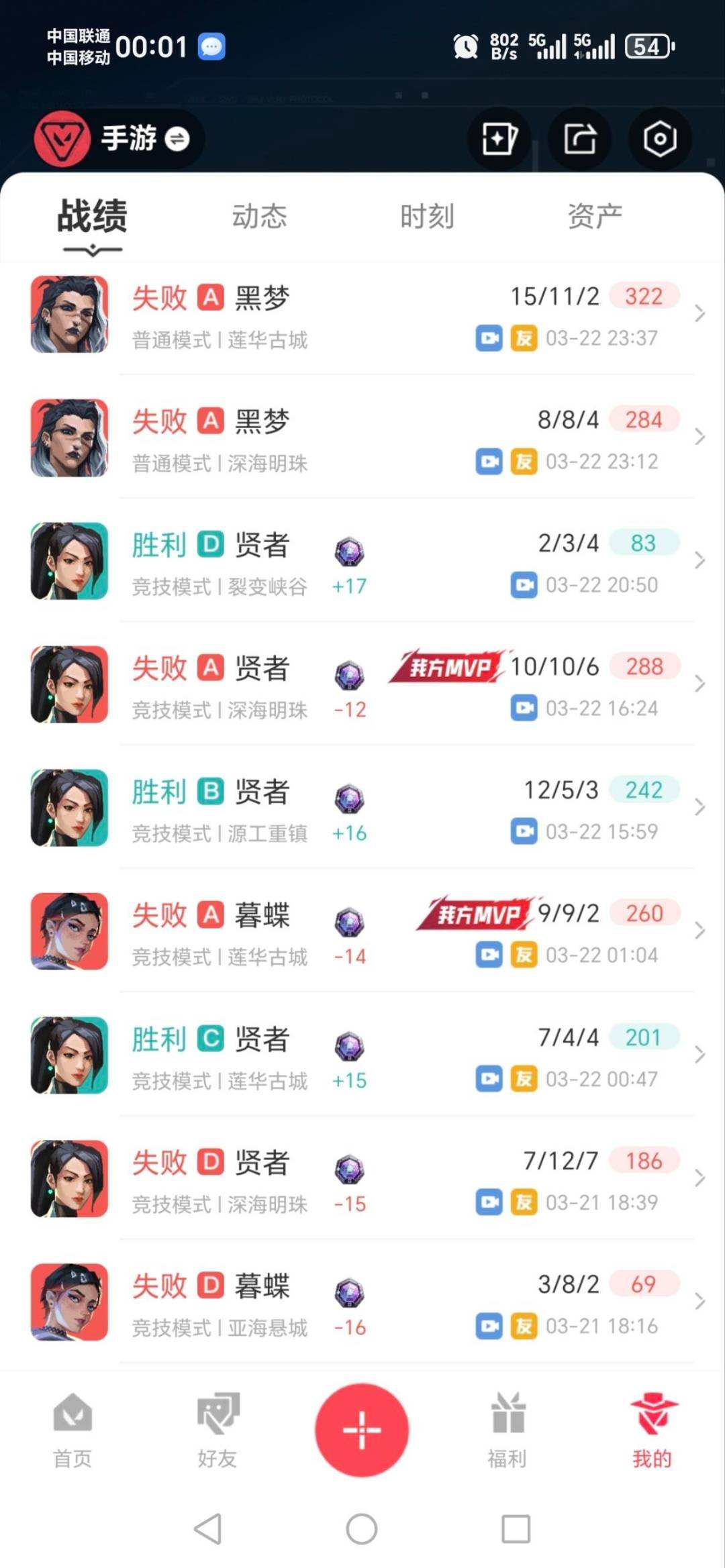Open 我的 profile in bottom navigation
The image size is (725, 1568).
[651, 1429]
